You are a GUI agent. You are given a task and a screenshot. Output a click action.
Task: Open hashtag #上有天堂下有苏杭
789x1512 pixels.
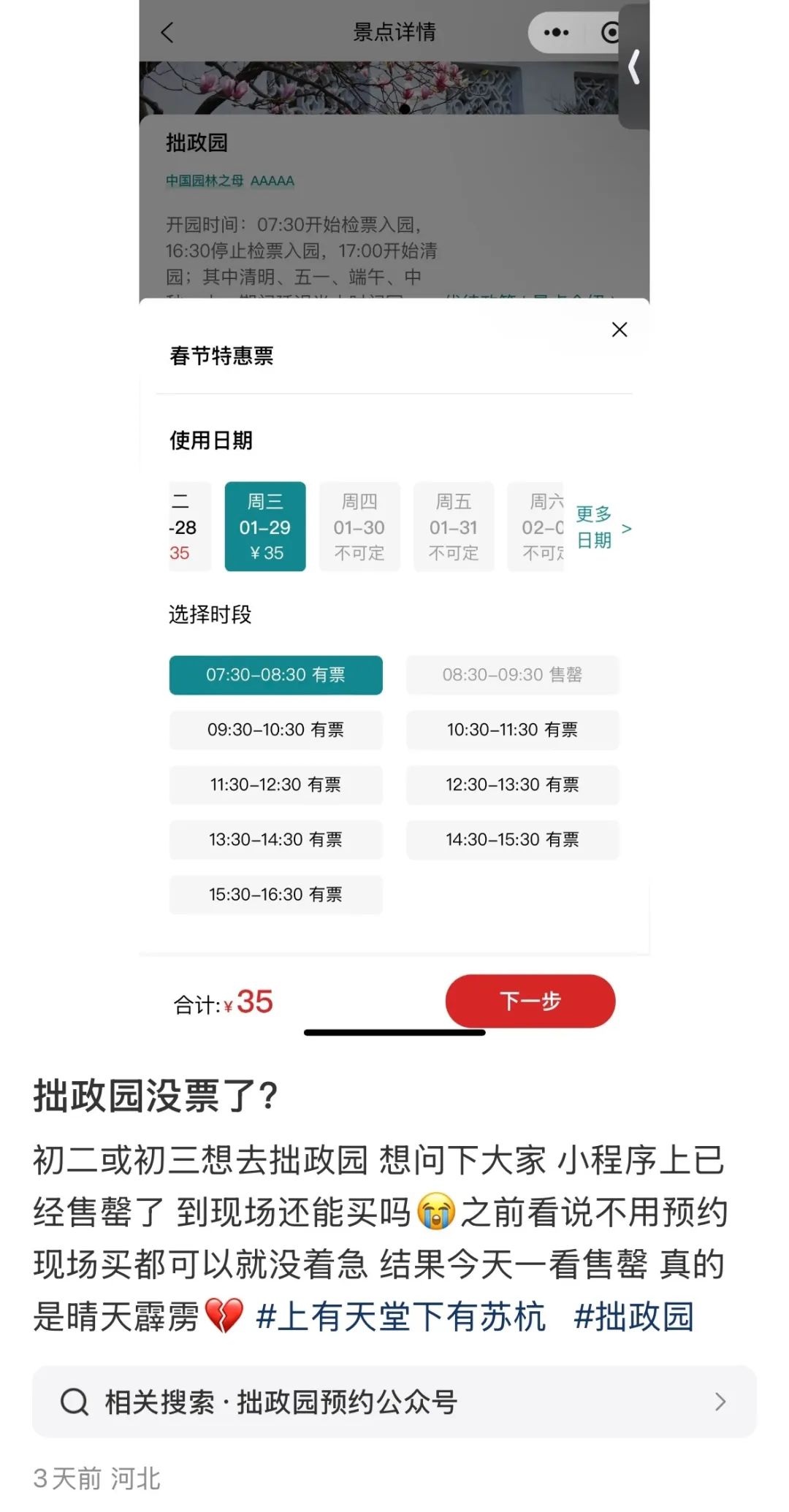tap(400, 1317)
